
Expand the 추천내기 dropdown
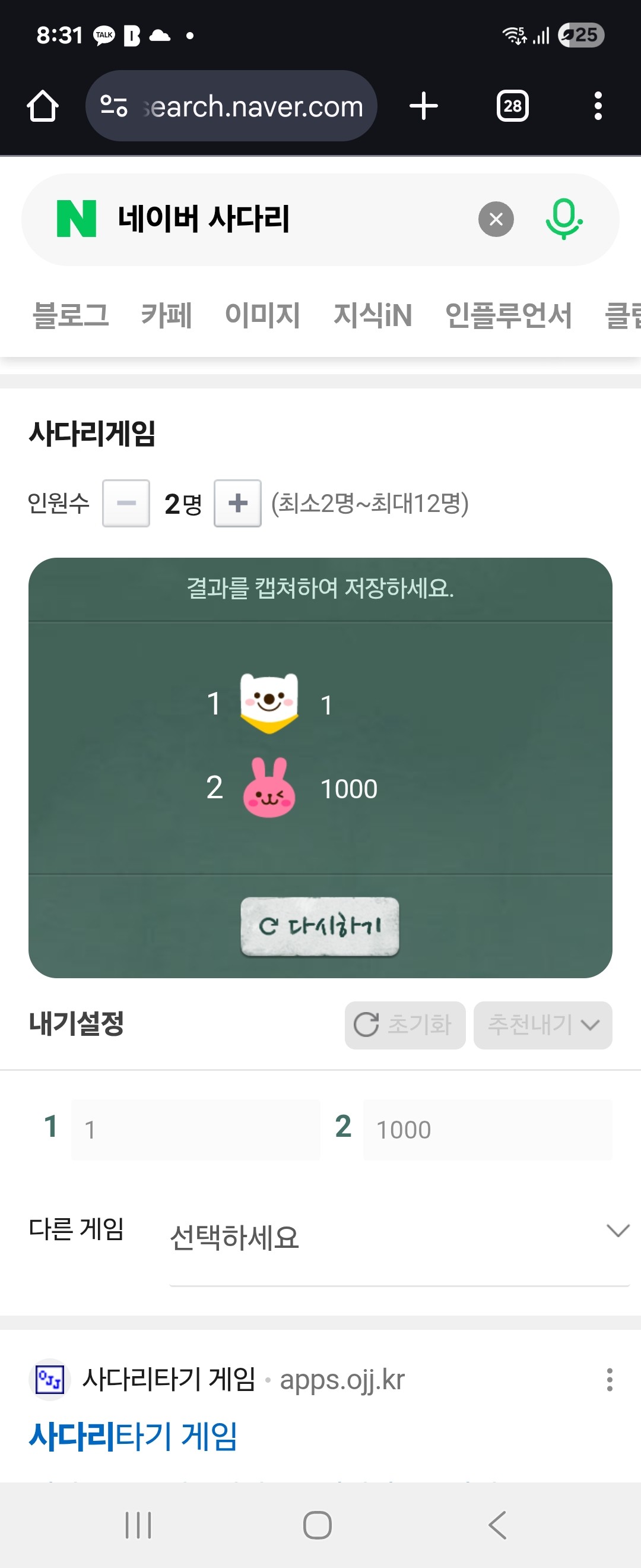tap(542, 1025)
